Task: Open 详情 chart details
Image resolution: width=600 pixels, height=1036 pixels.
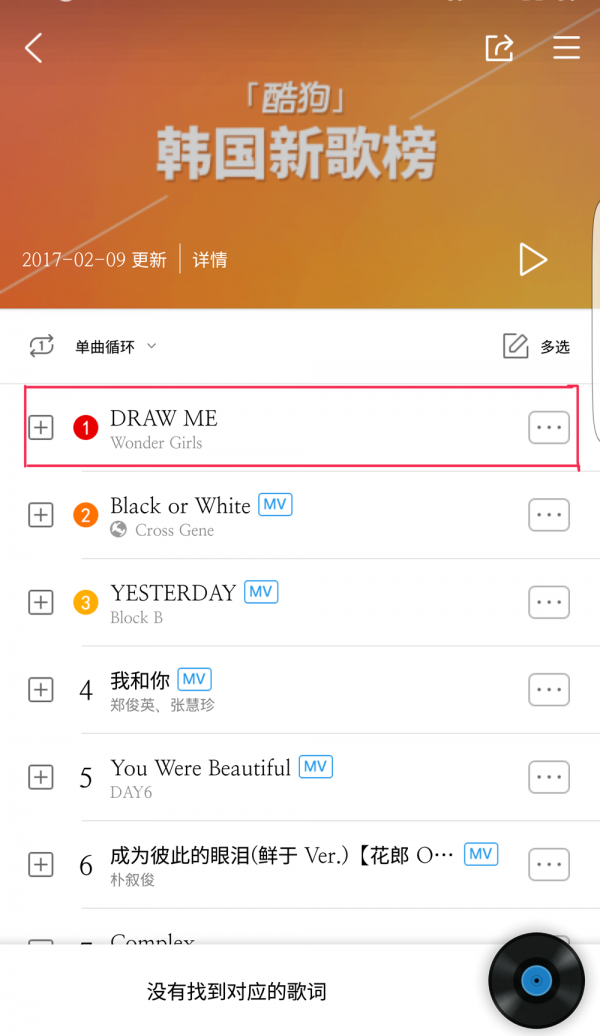Action: 210,260
